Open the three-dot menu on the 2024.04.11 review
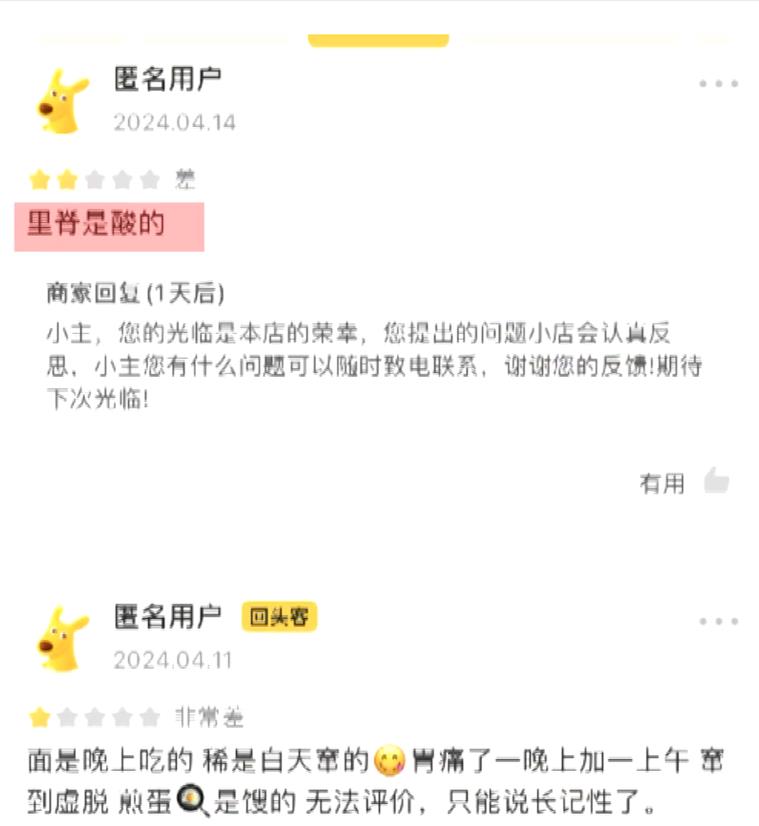 tap(718, 622)
